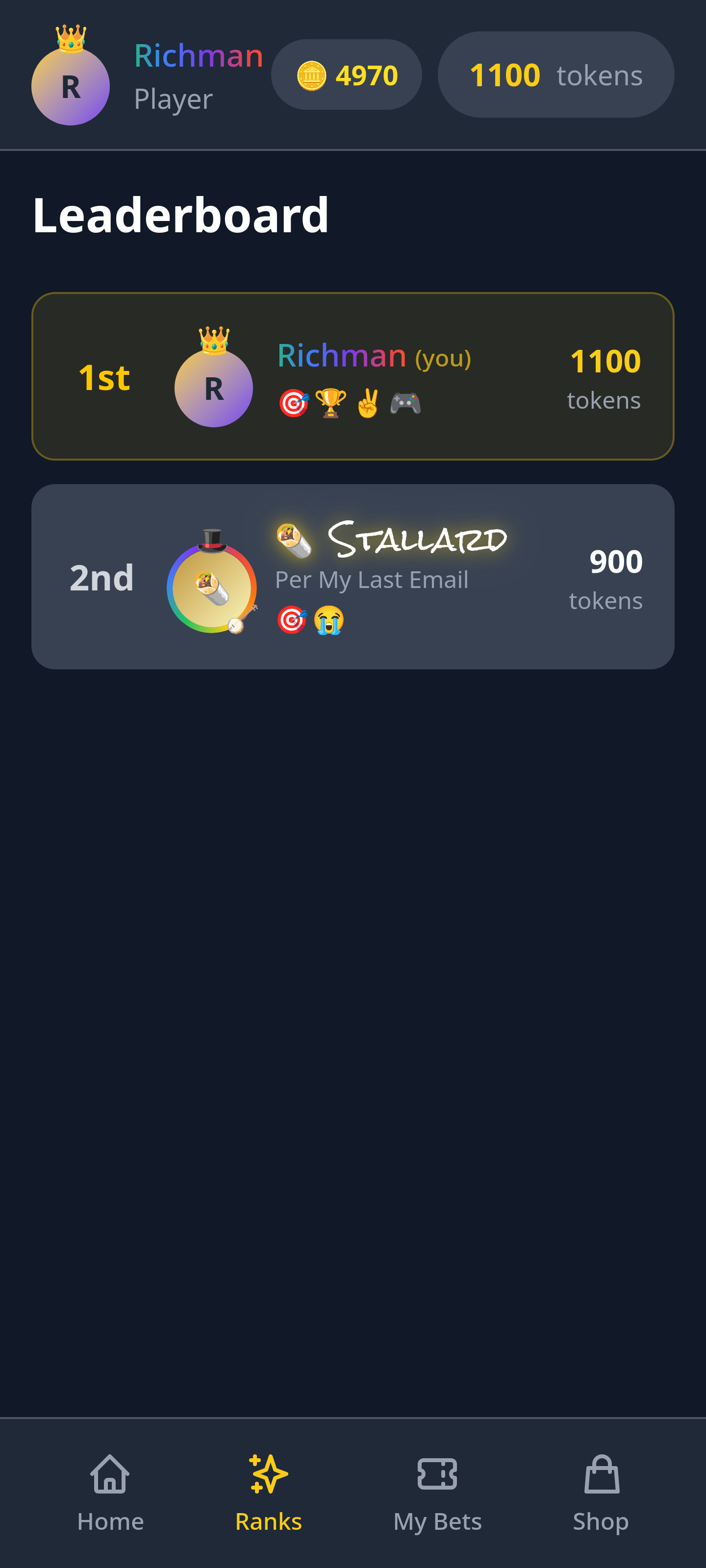This screenshot has width=706, height=1568.
Task: Click the Stallard username text
Action: [417, 538]
